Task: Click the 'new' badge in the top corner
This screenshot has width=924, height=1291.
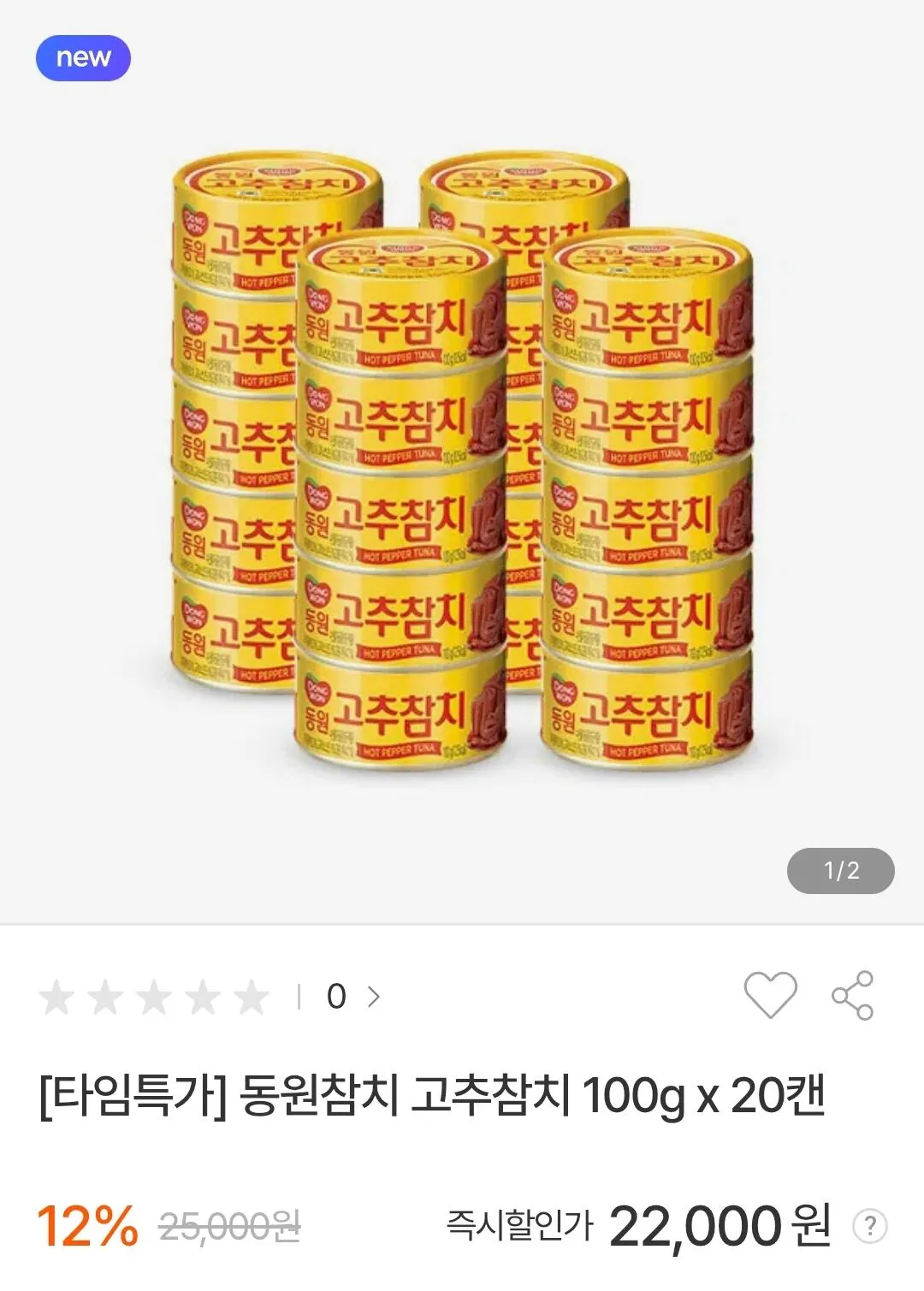Action: tap(84, 56)
